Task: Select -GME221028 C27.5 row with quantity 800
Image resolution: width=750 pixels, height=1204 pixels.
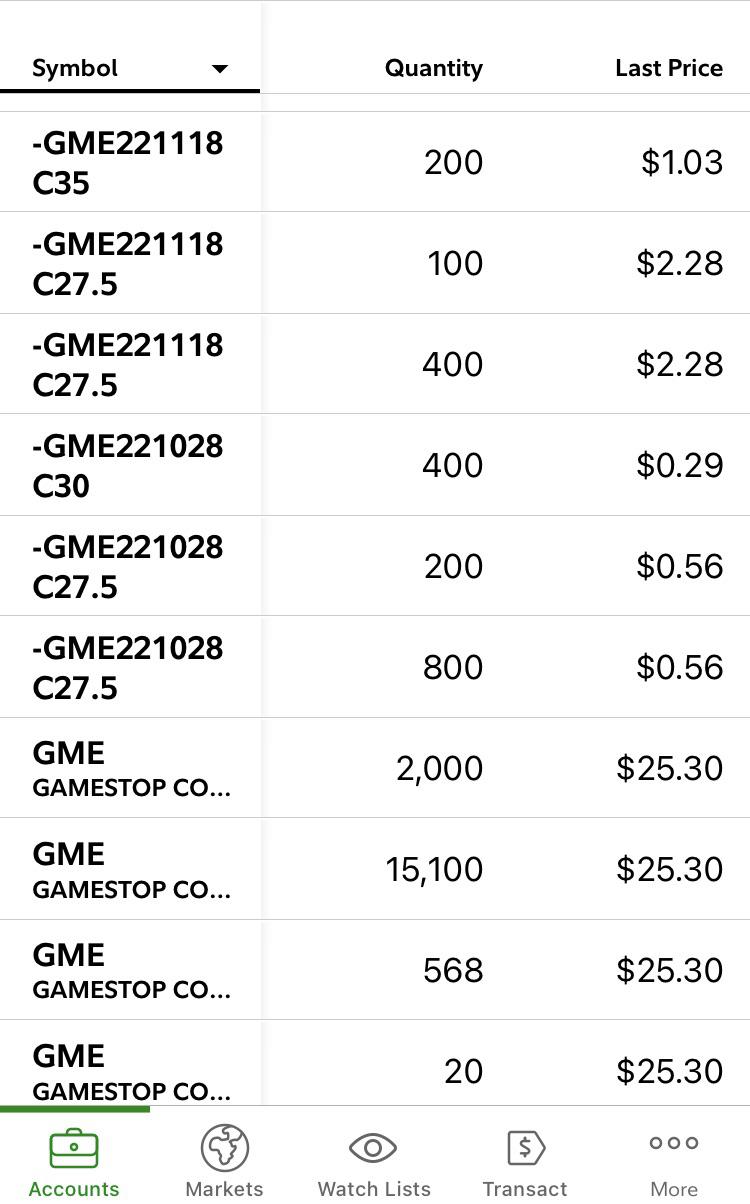Action: tap(128, 667)
